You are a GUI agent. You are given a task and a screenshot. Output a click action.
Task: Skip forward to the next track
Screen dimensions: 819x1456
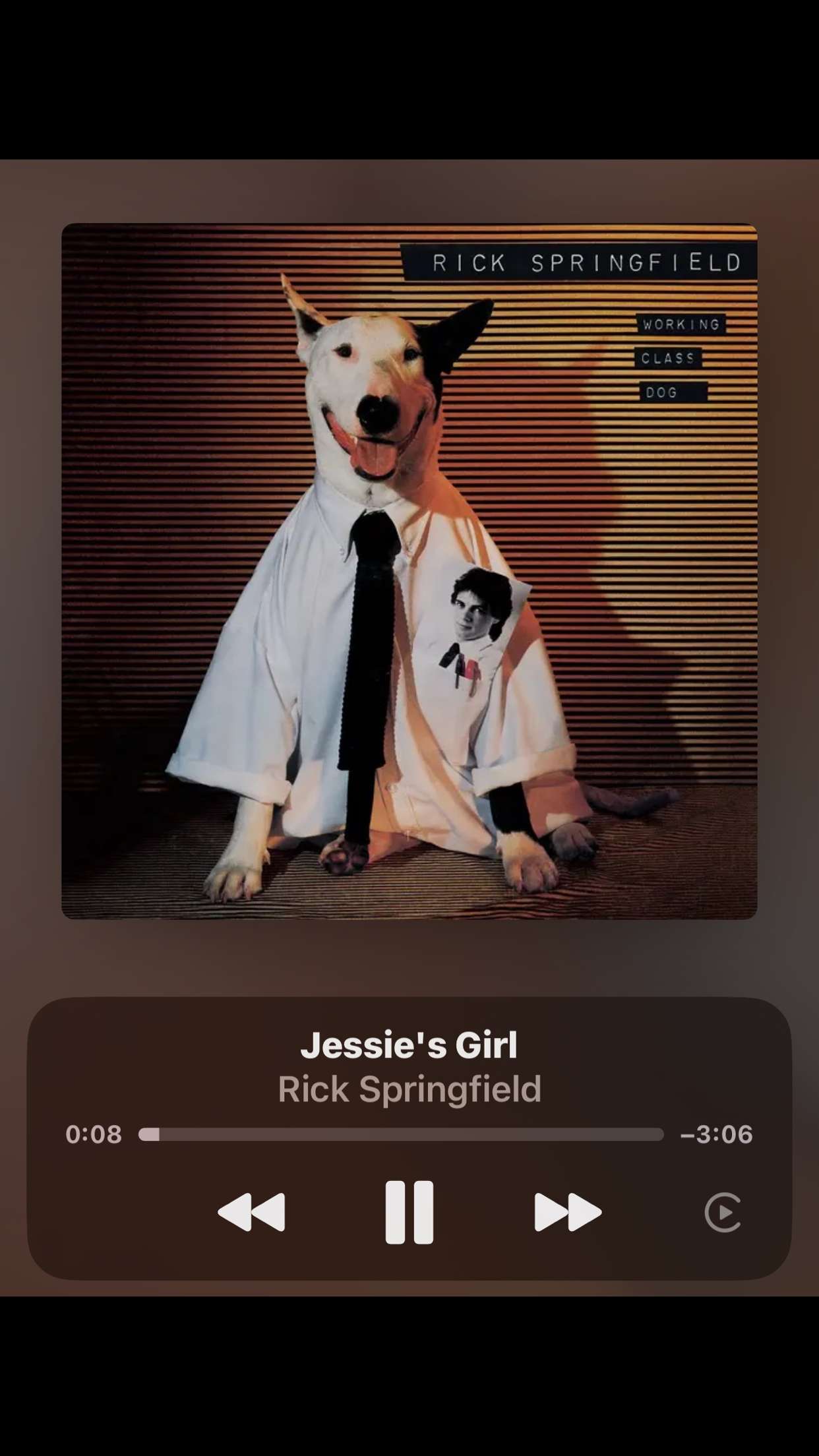click(568, 1212)
